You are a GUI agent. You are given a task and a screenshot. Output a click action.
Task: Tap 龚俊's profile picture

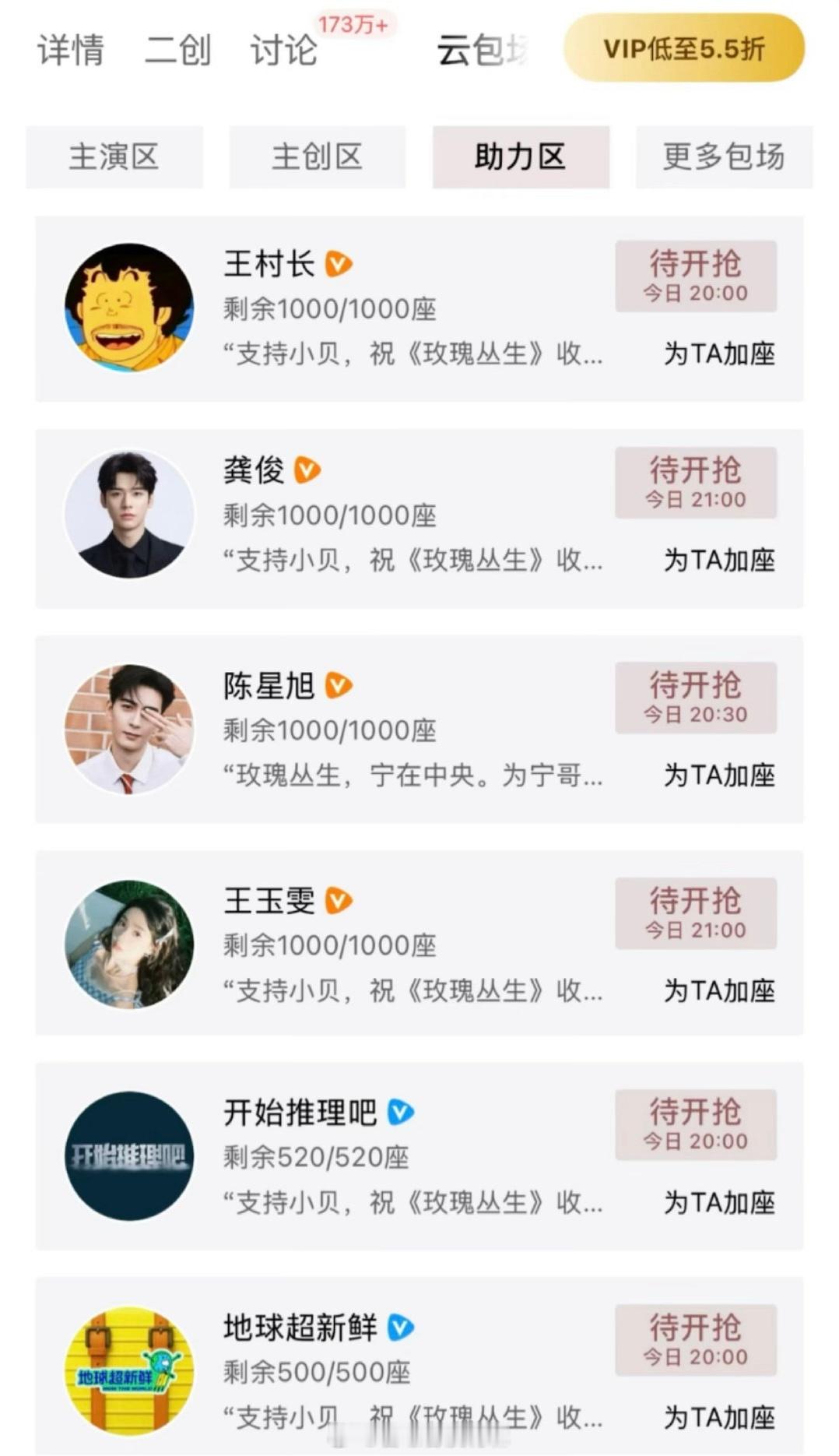(x=128, y=515)
